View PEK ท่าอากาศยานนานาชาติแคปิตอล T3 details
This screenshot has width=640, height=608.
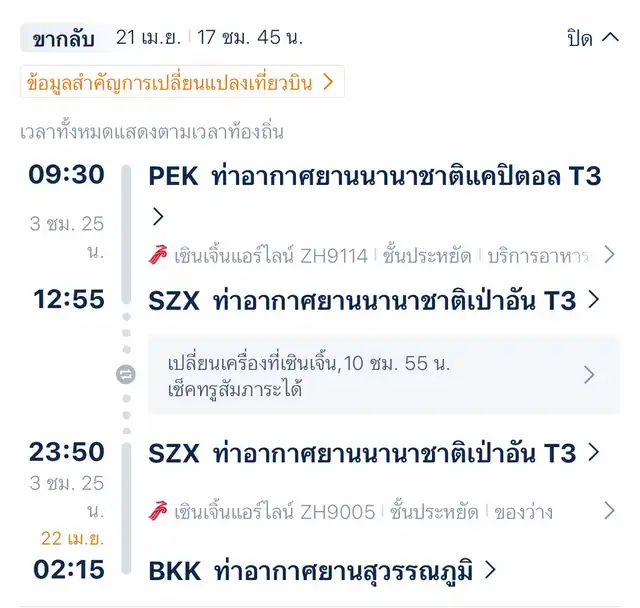(375, 178)
